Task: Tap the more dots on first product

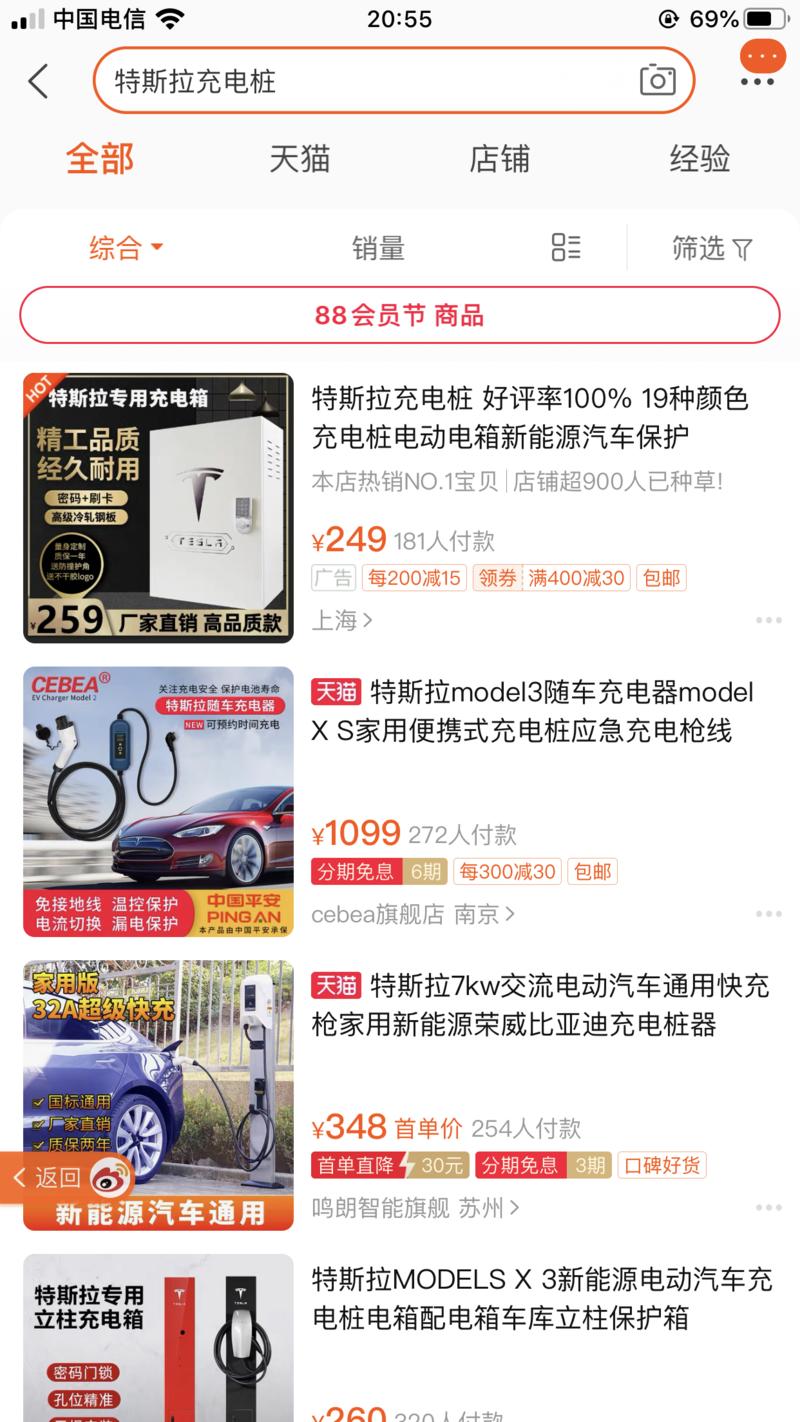Action: pos(768,621)
